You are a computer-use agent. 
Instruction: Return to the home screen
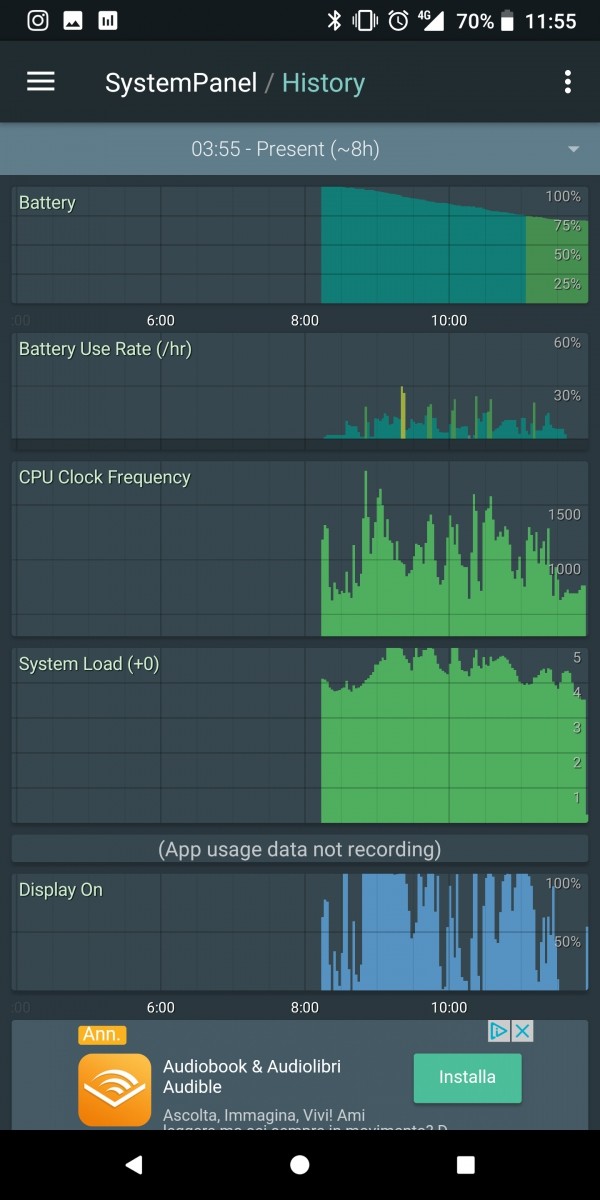[x=300, y=1165]
